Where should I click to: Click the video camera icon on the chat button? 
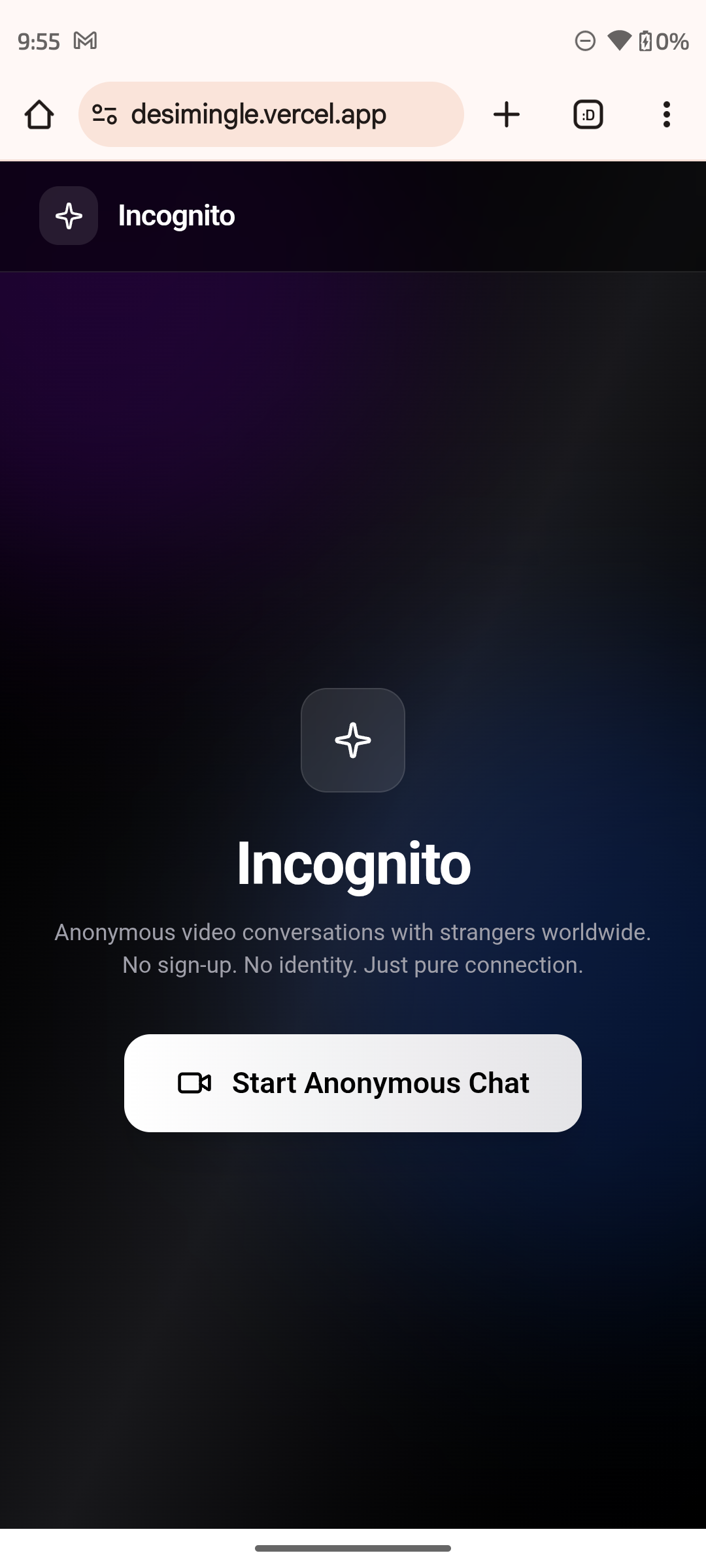point(195,1083)
